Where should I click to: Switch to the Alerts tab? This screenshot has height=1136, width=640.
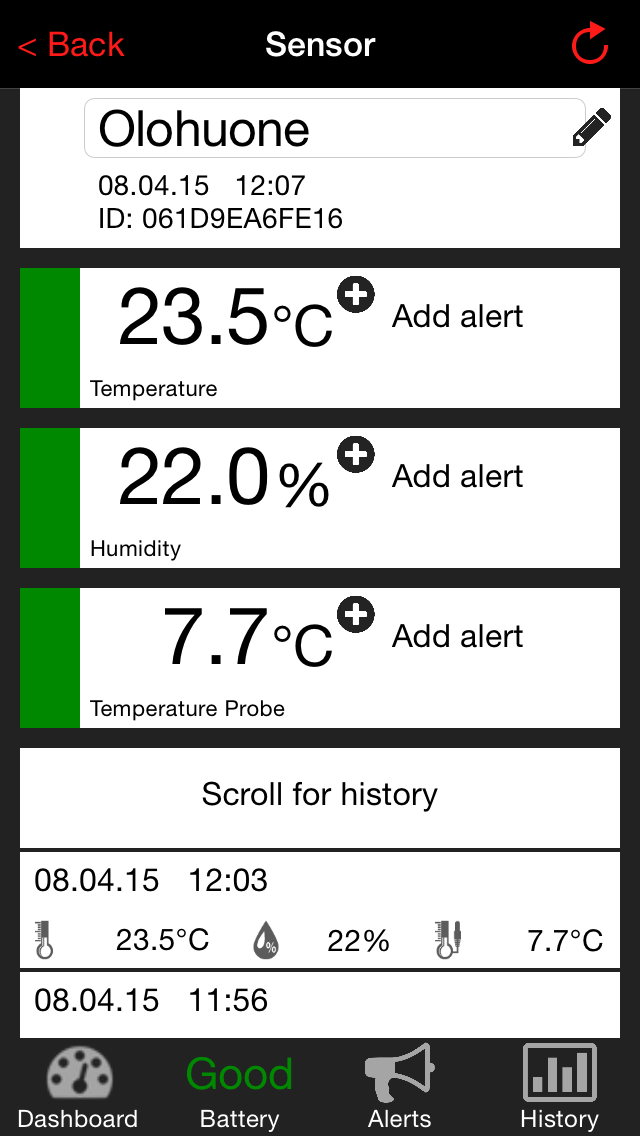point(399,1088)
